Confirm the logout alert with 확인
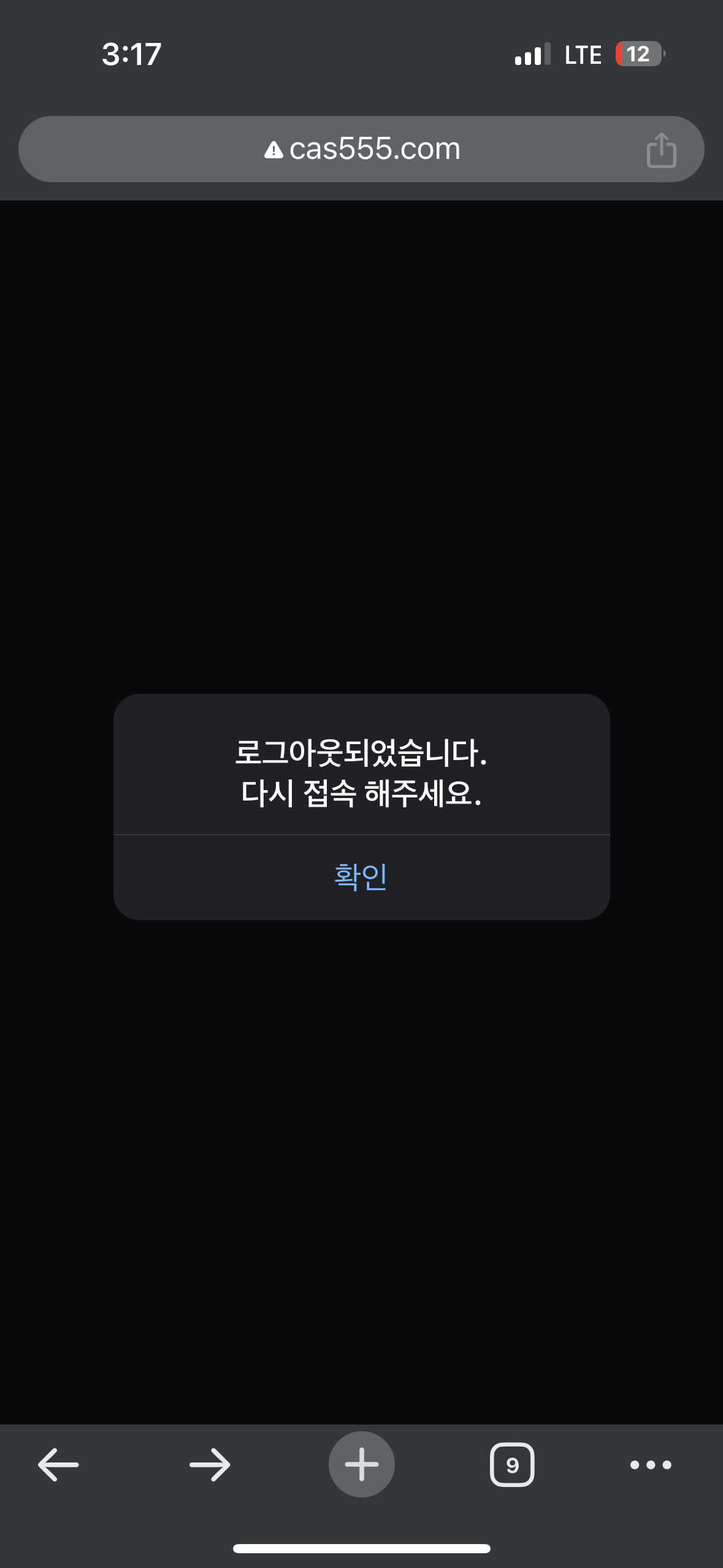The image size is (723, 1568). click(361, 876)
